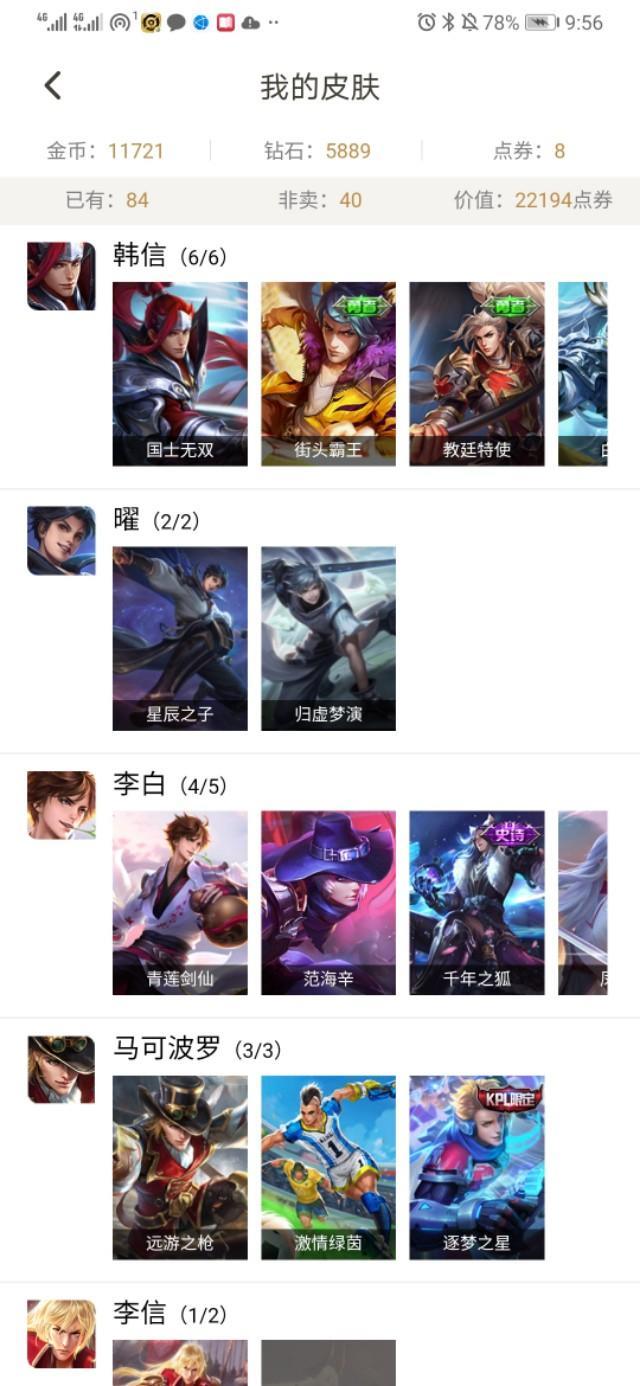Viewport: 640px width, 1386px height.
Task: Open the 归虚梦演 skin card
Action: [328, 638]
